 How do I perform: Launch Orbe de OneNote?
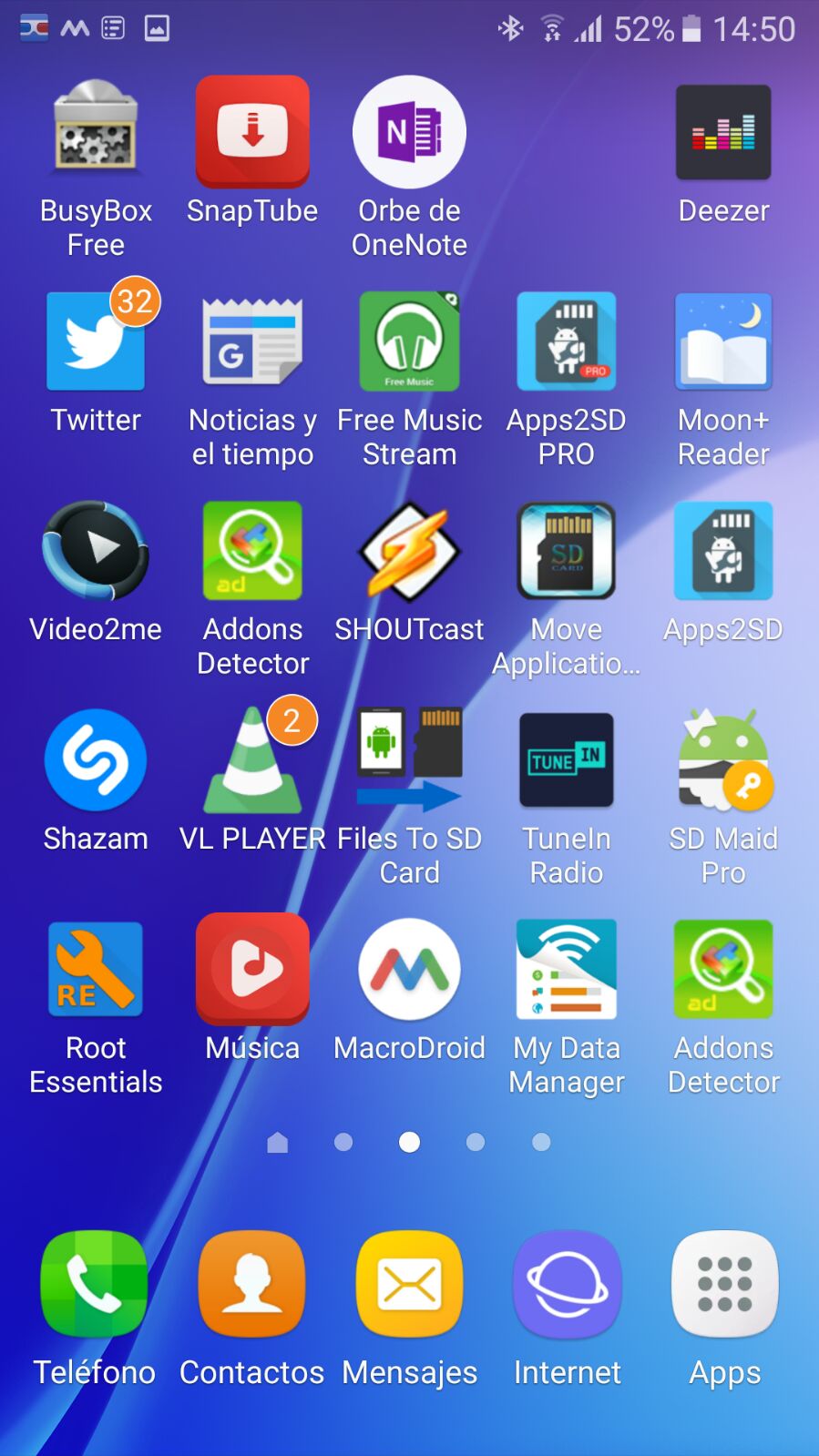[409, 133]
